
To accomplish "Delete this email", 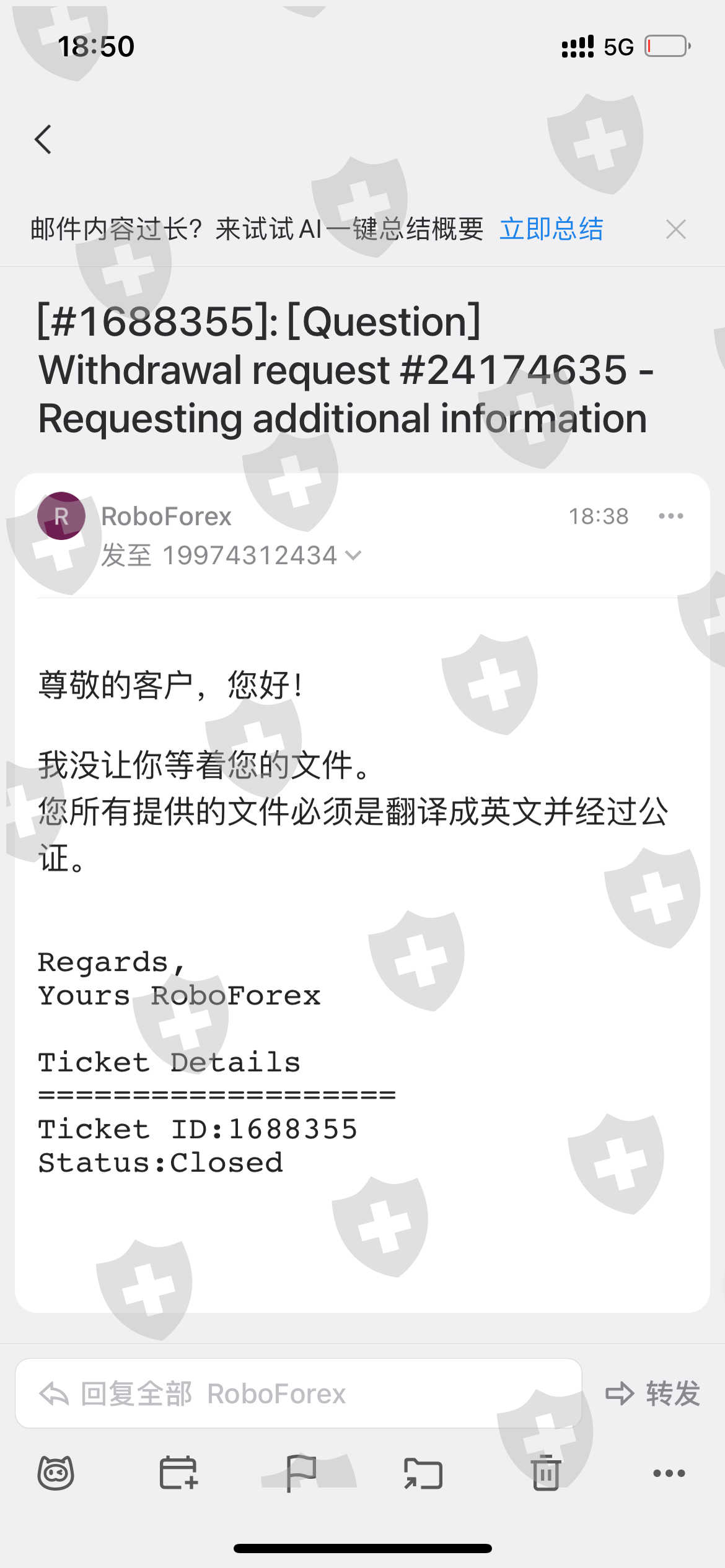I will (546, 1473).
